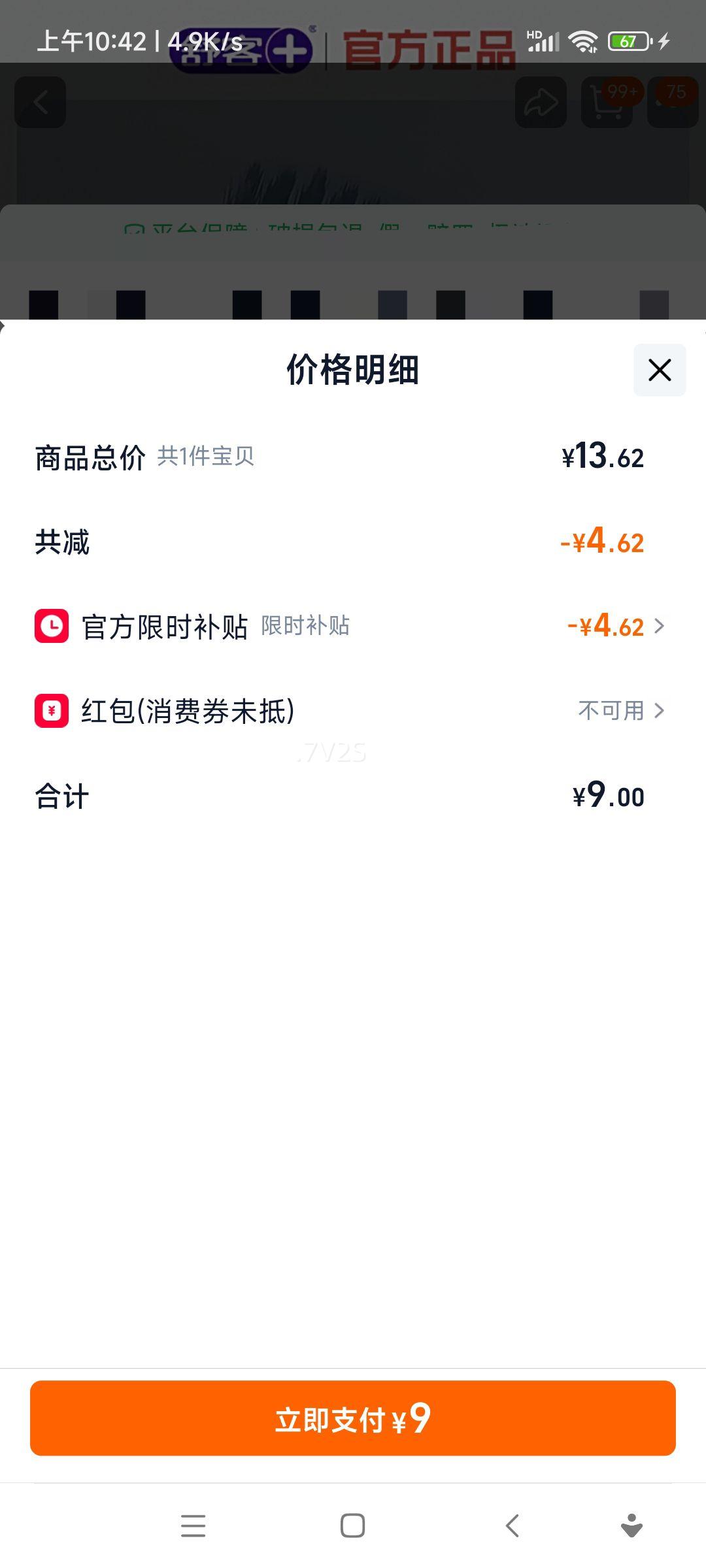Open the 红包 row marked 不可用

pos(353,711)
